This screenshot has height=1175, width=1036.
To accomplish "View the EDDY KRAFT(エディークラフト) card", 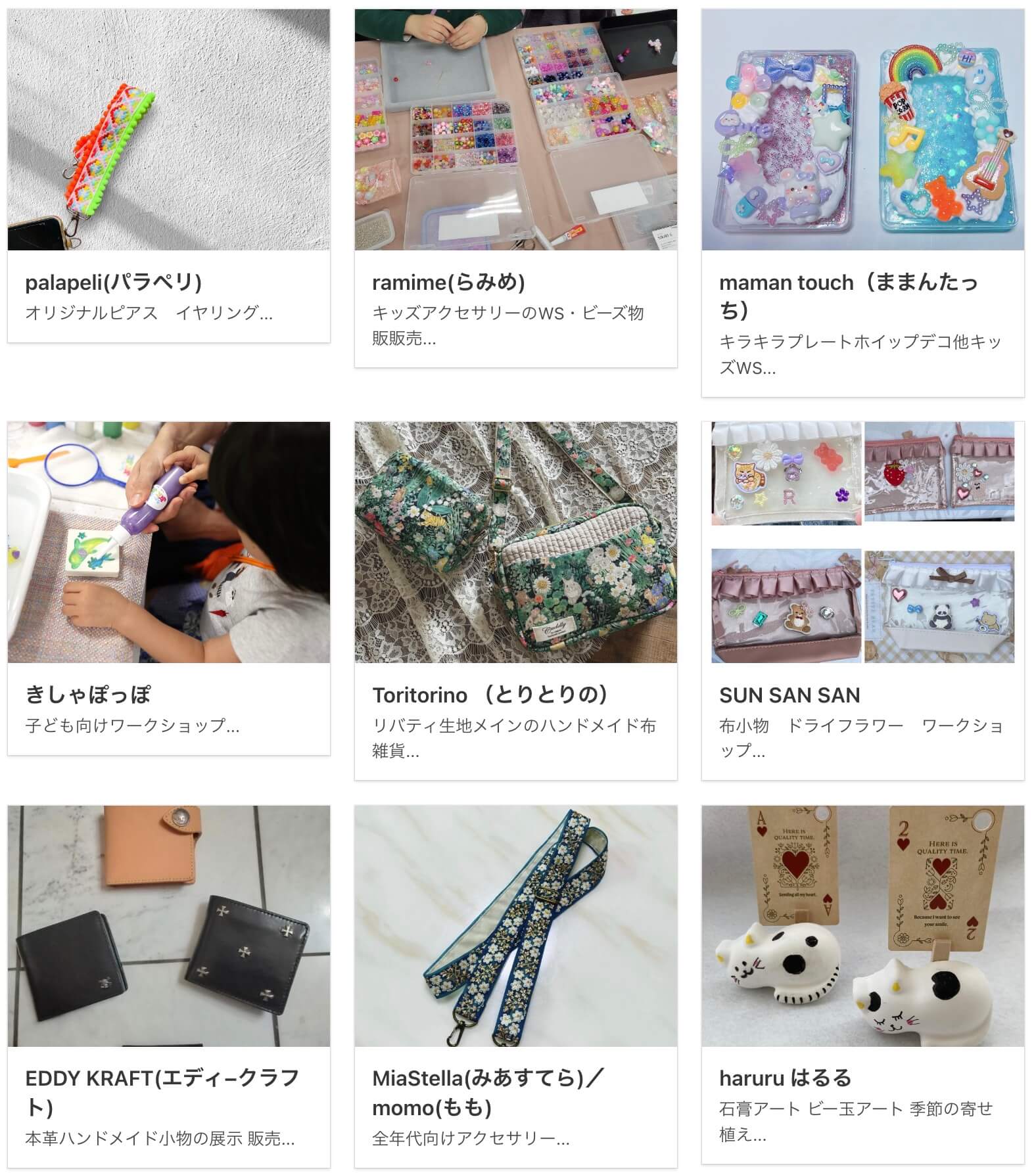I will tap(168, 986).
